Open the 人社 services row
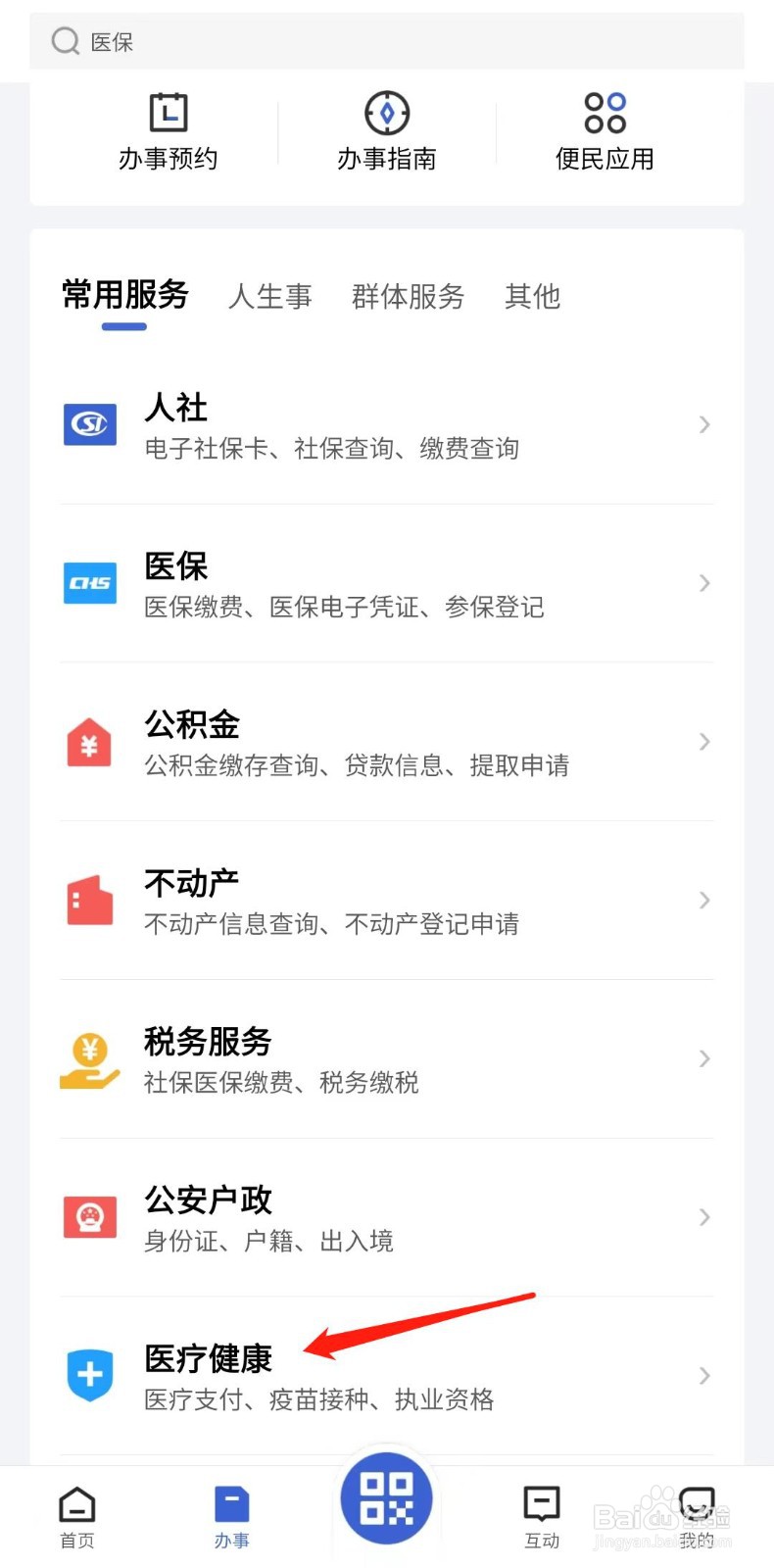The image size is (774, 1568). pos(387,425)
